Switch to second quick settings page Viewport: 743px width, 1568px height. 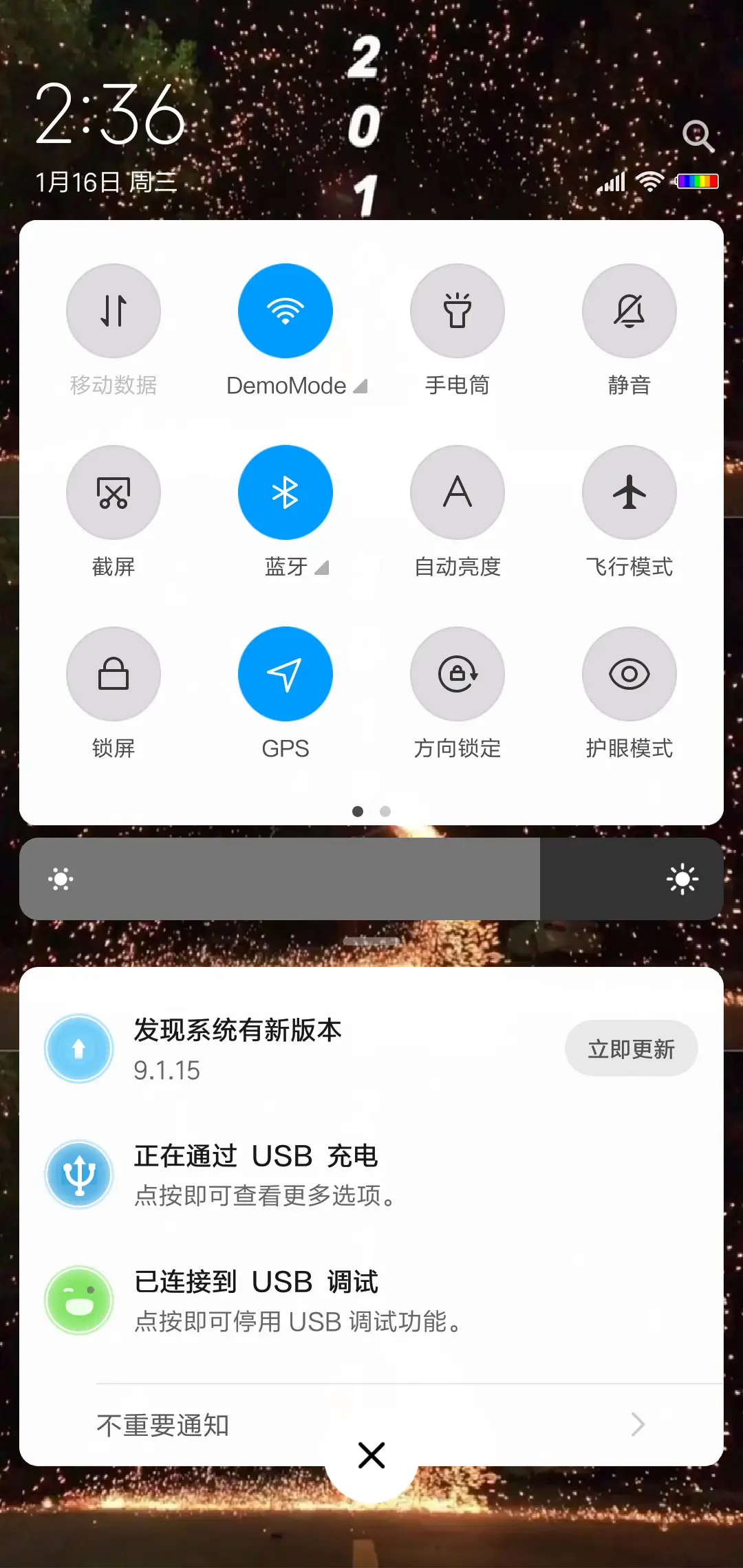[385, 812]
